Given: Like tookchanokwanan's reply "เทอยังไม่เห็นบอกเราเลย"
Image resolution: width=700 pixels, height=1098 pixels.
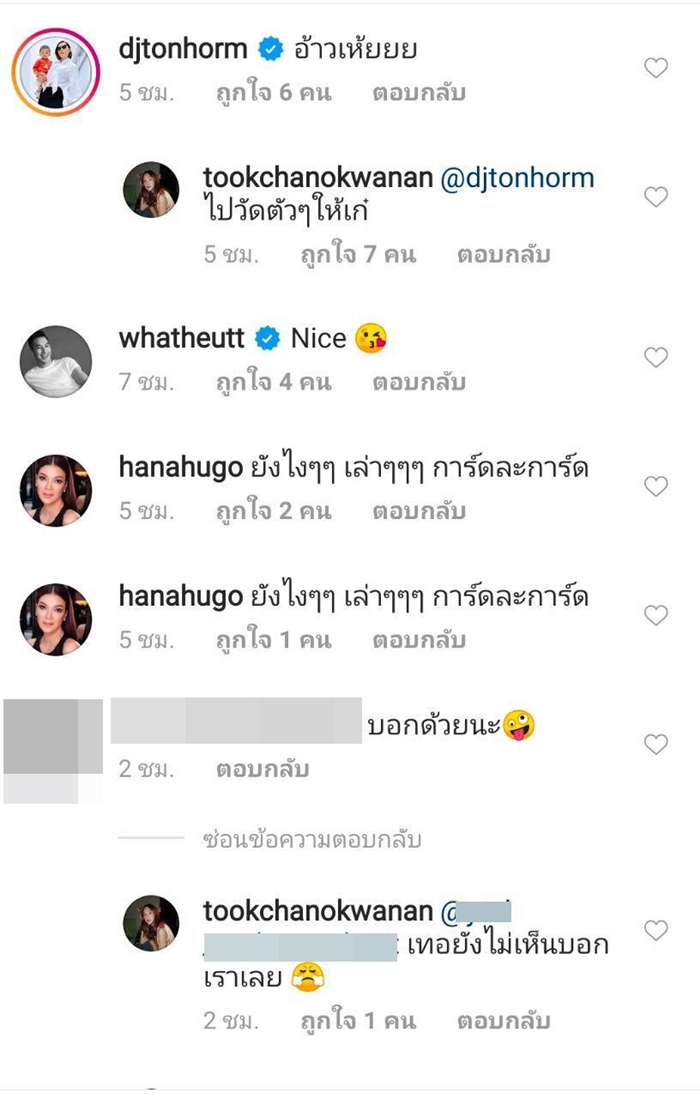Looking at the screenshot, I should tap(655, 931).
